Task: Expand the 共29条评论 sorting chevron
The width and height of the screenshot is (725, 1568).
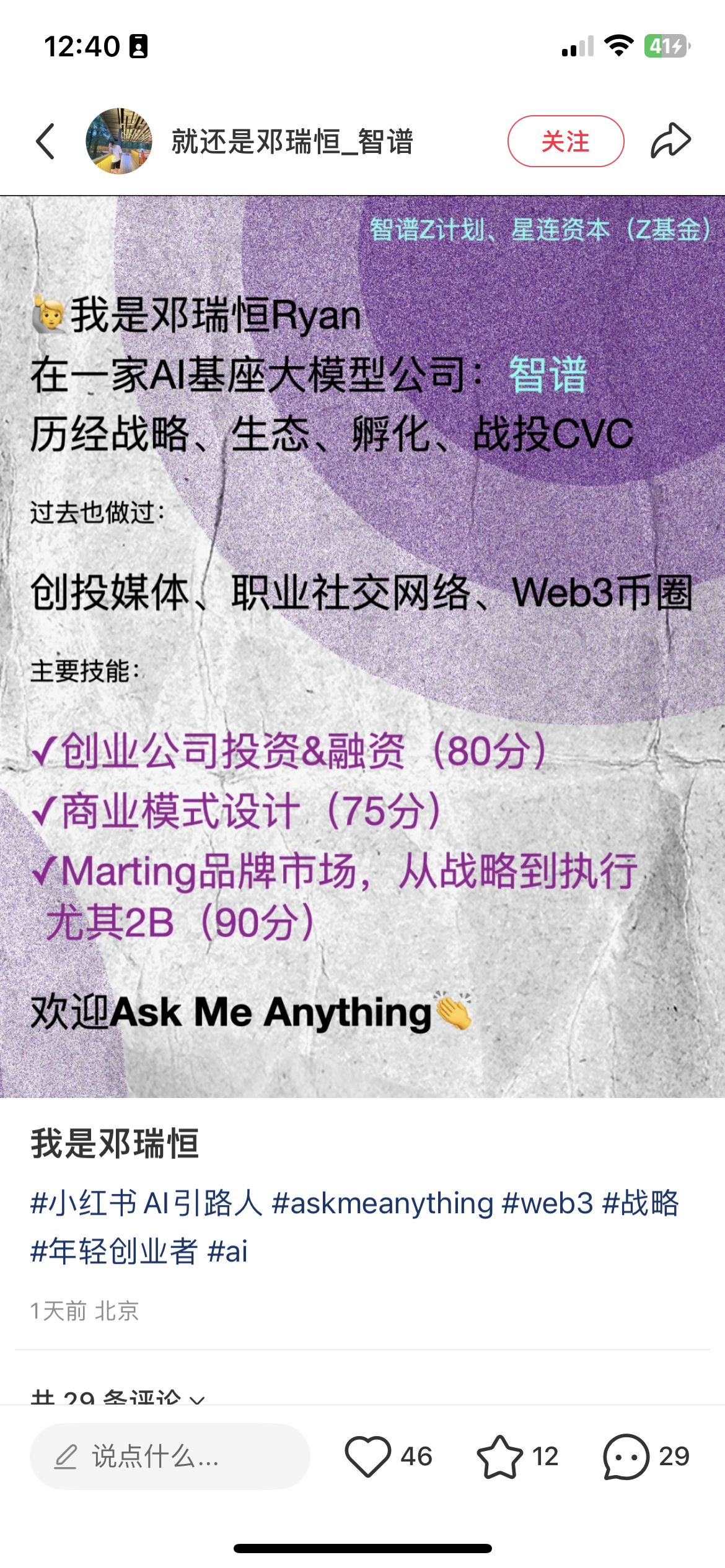Action: tap(197, 1400)
